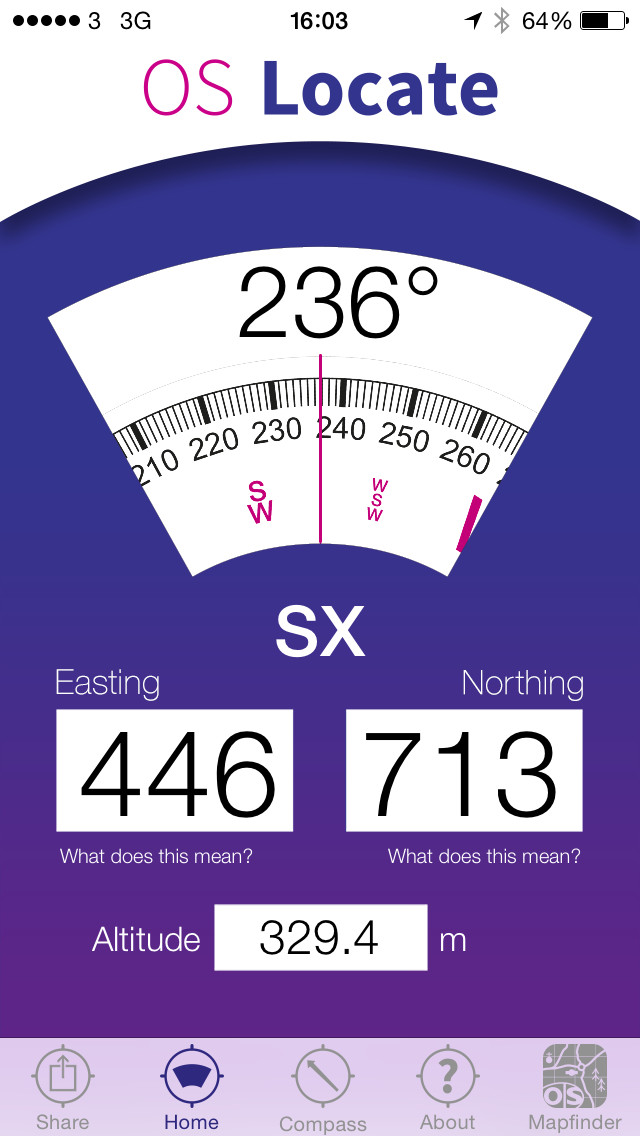Open the About tab

pos(447,1087)
